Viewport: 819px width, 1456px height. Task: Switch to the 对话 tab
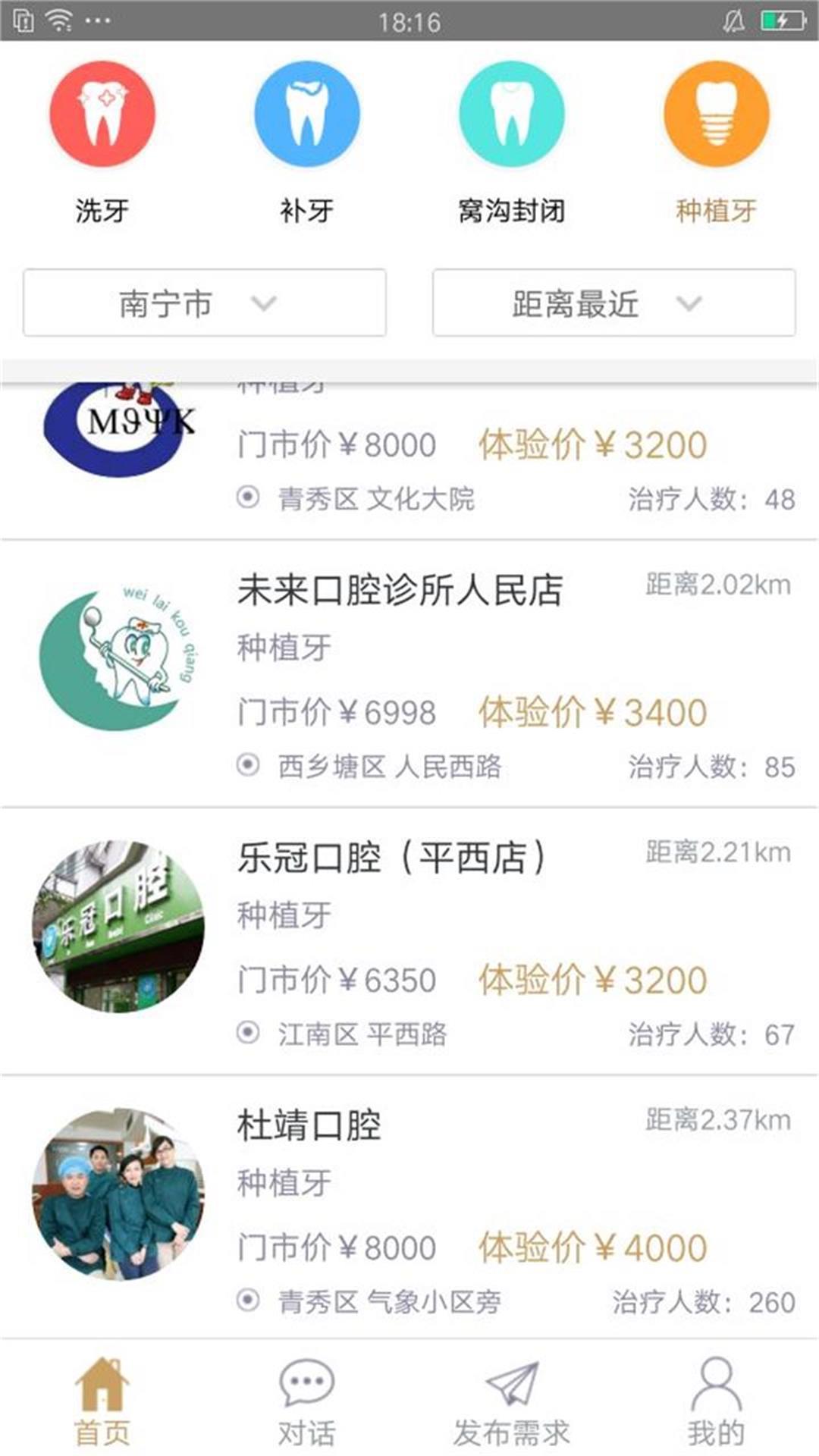point(306,1403)
